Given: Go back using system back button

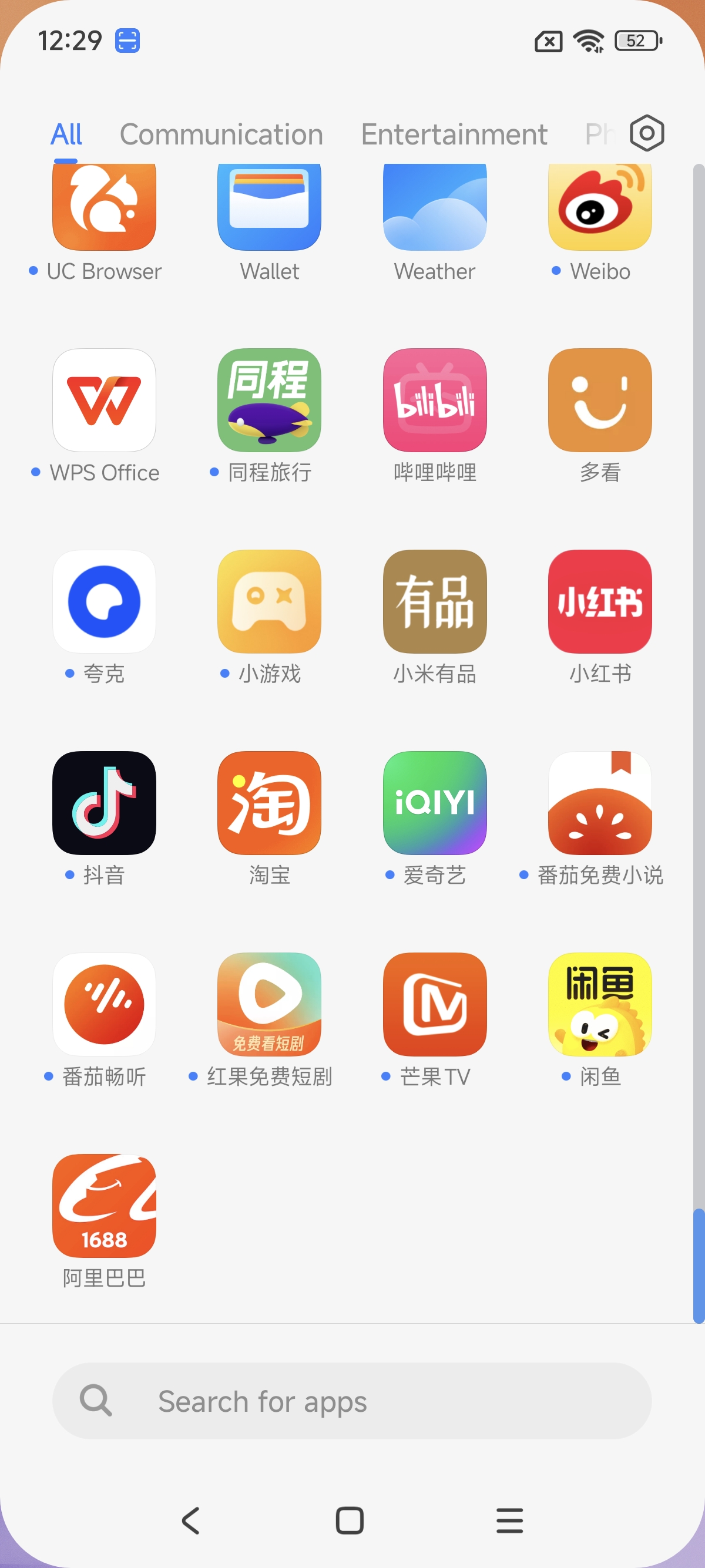Looking at the screenshot, I should 190,1520.
